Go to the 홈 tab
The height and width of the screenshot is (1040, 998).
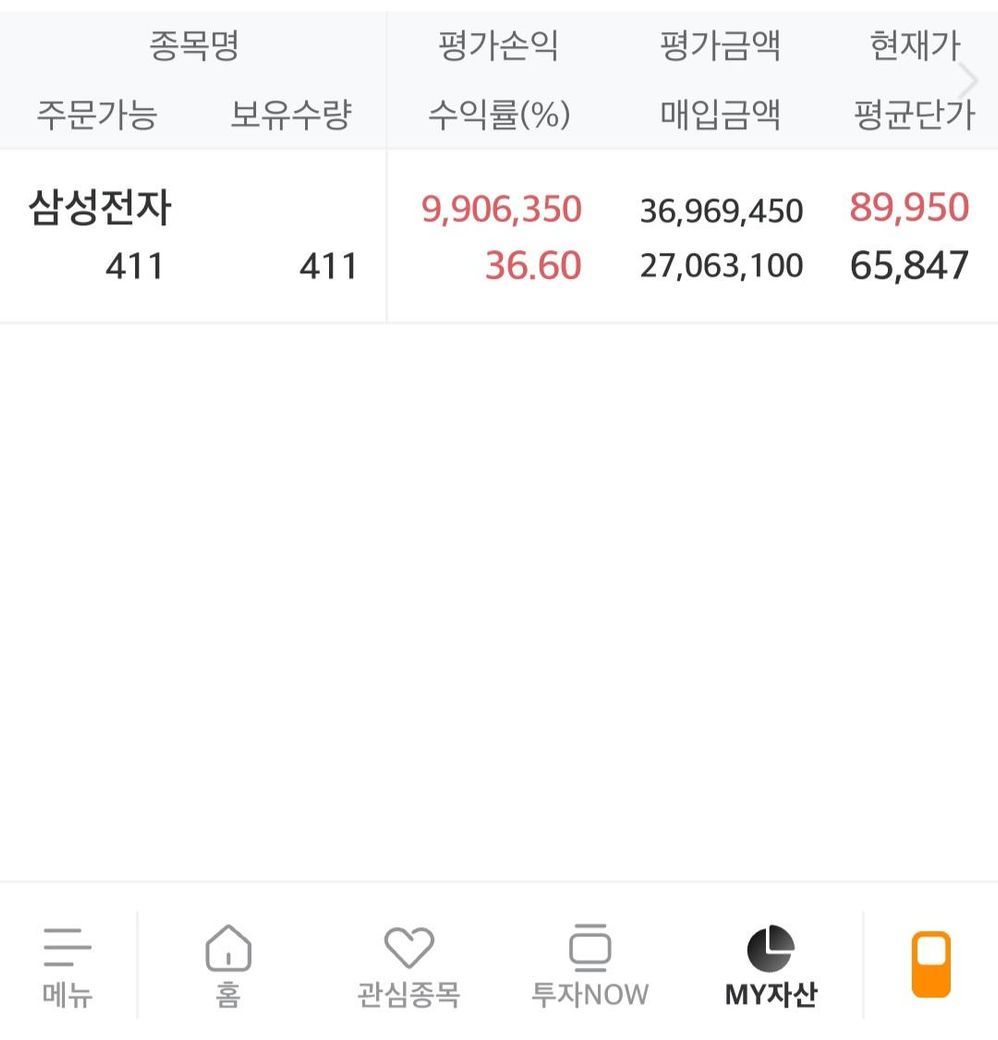pyautogui.click(x=228, y=965)
